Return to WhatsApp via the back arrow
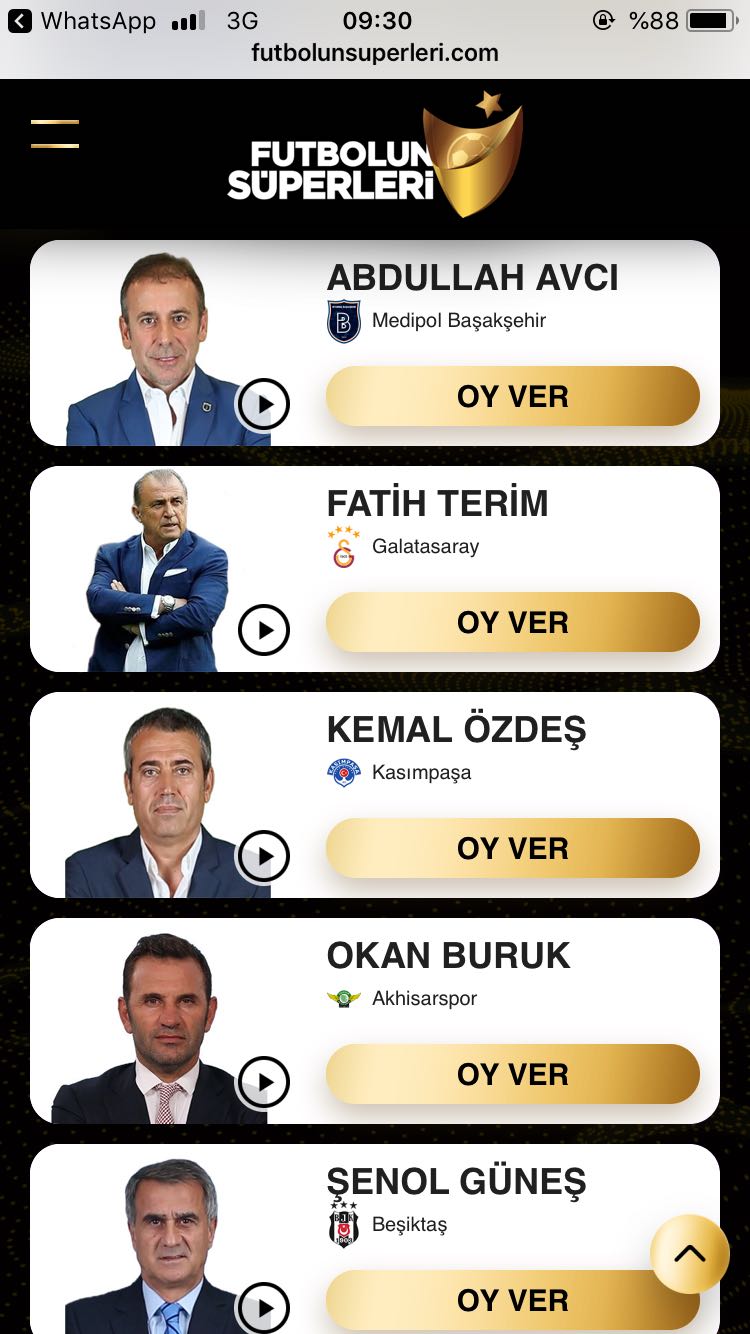 click(20, 21)
